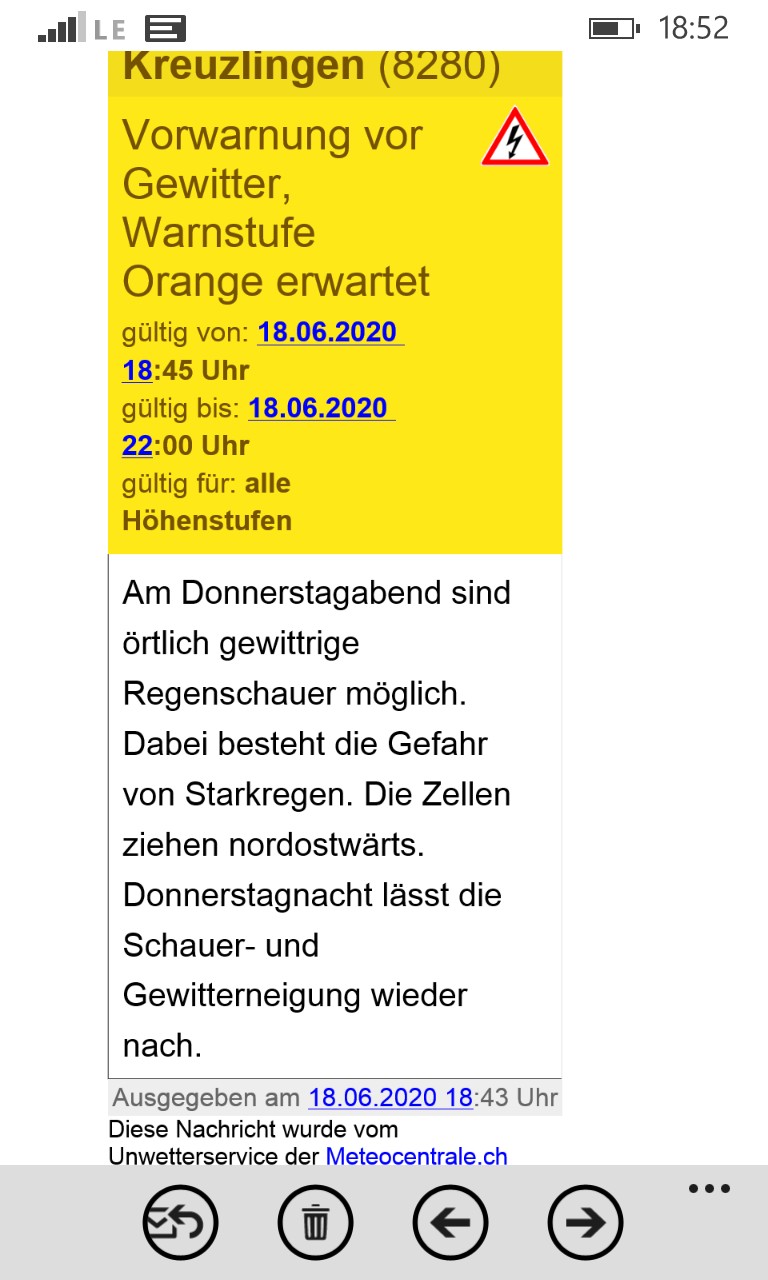Tap the underlined 22 hour link

(137, 446)
